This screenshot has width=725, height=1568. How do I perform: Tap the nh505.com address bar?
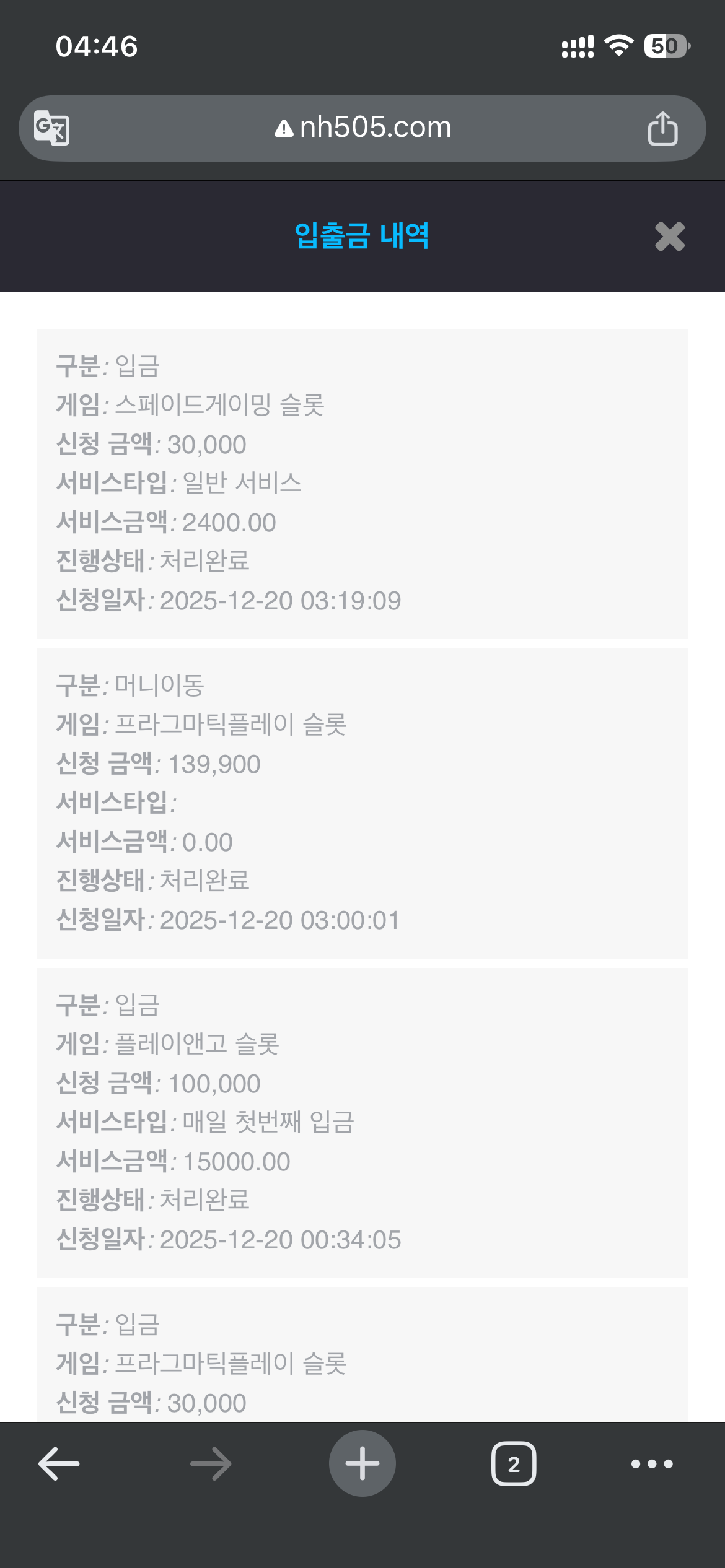click(362, 128)
